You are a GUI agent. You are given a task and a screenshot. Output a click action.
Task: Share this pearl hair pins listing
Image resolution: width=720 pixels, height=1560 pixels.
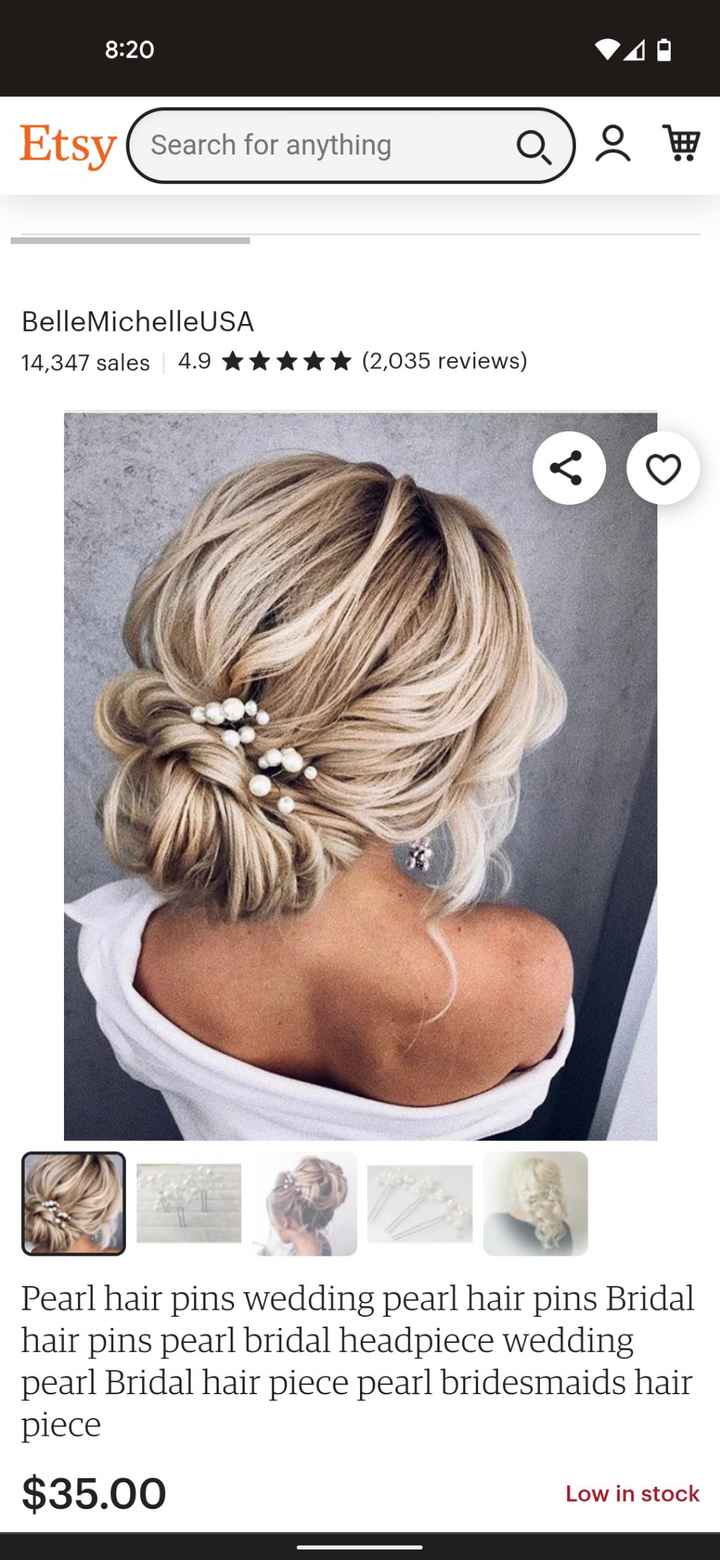point(569,468)
